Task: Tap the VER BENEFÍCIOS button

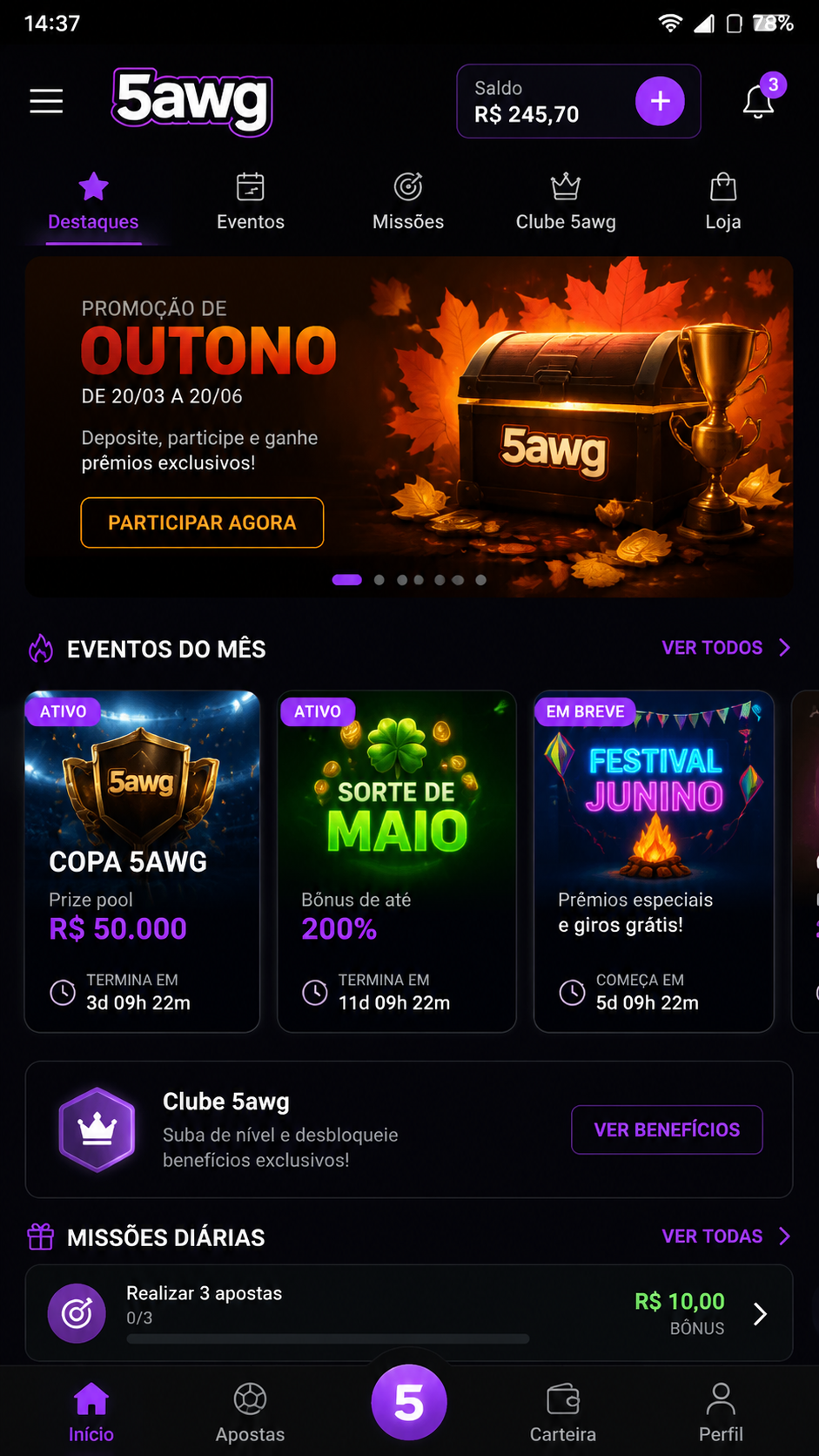Action: pyautogui.click(x=667, y=1129)
